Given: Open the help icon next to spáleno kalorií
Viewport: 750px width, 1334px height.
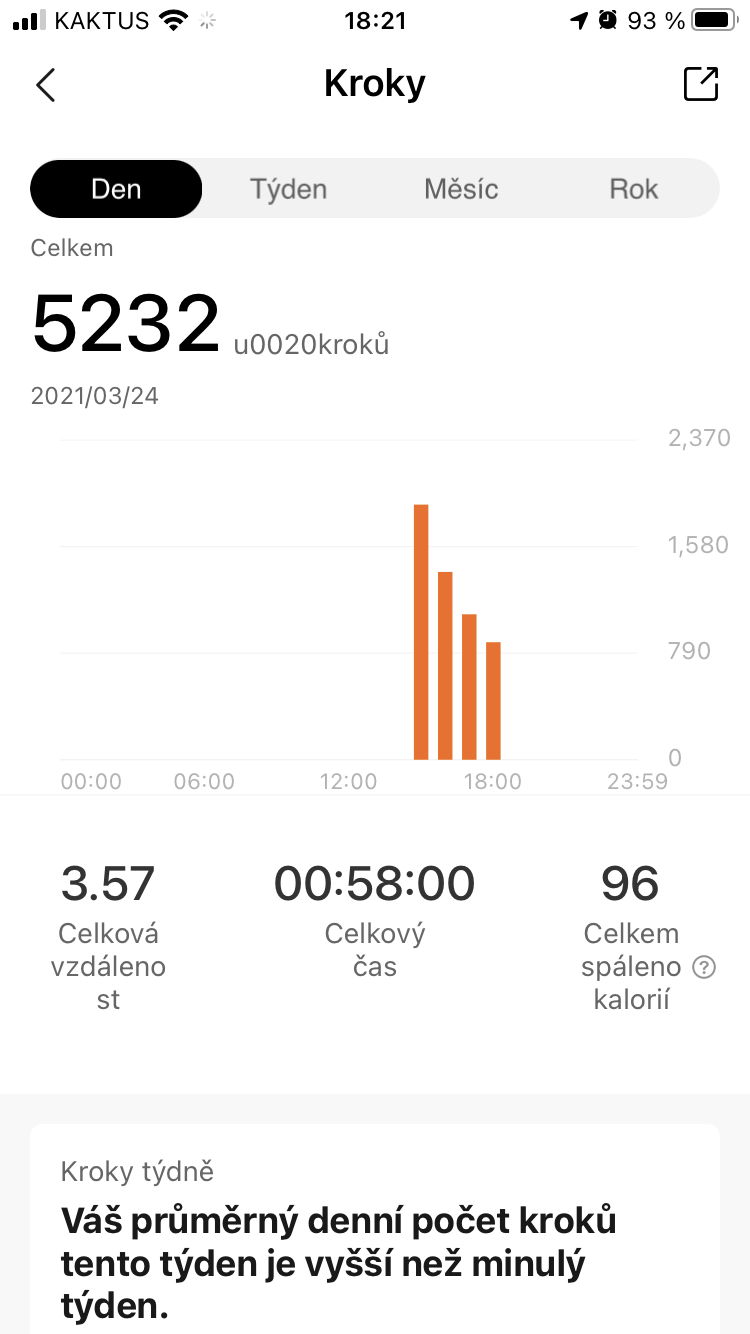Looking at the screenshot, I should pos(705,967).
